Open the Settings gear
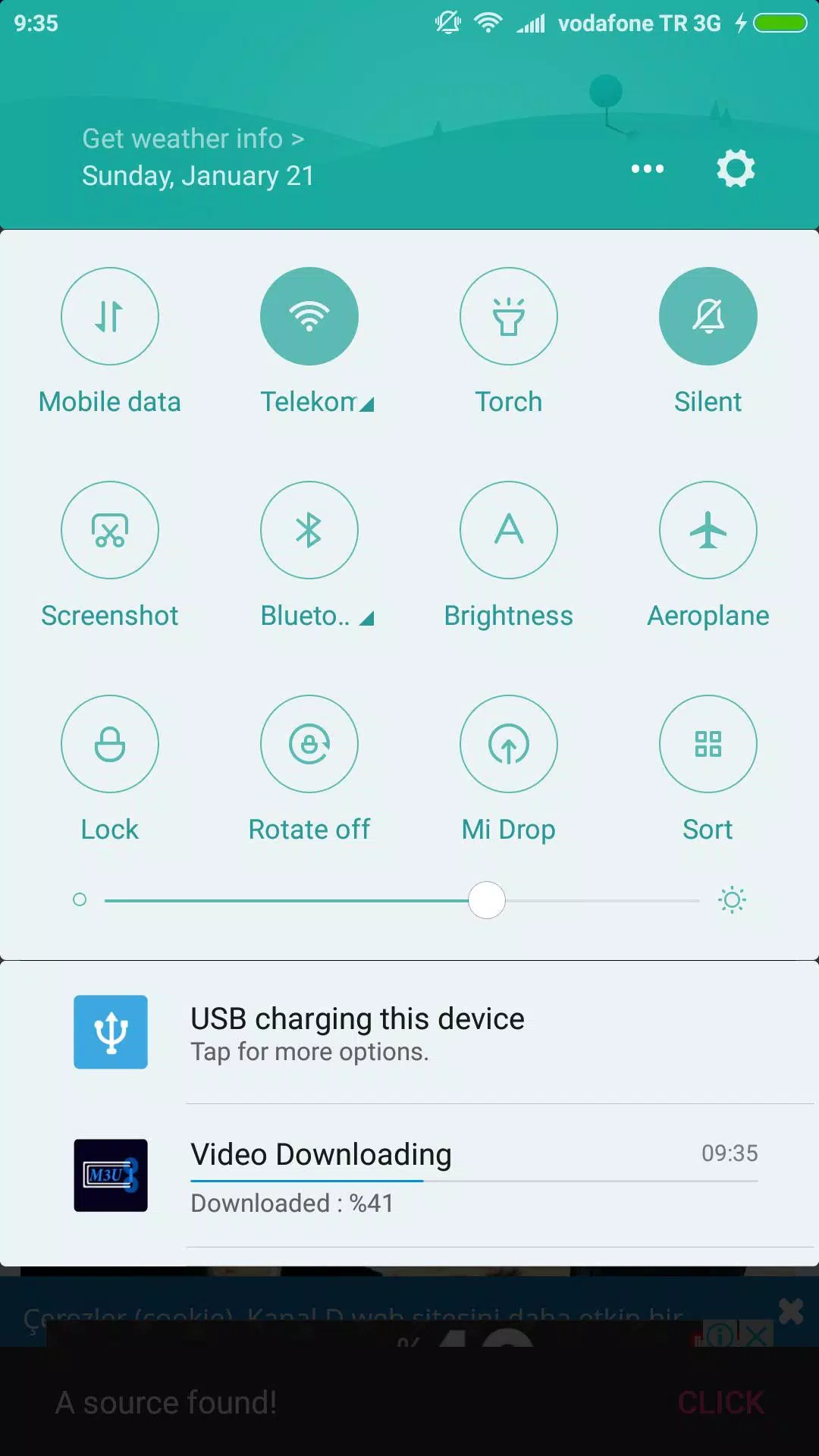 point(734,168)
